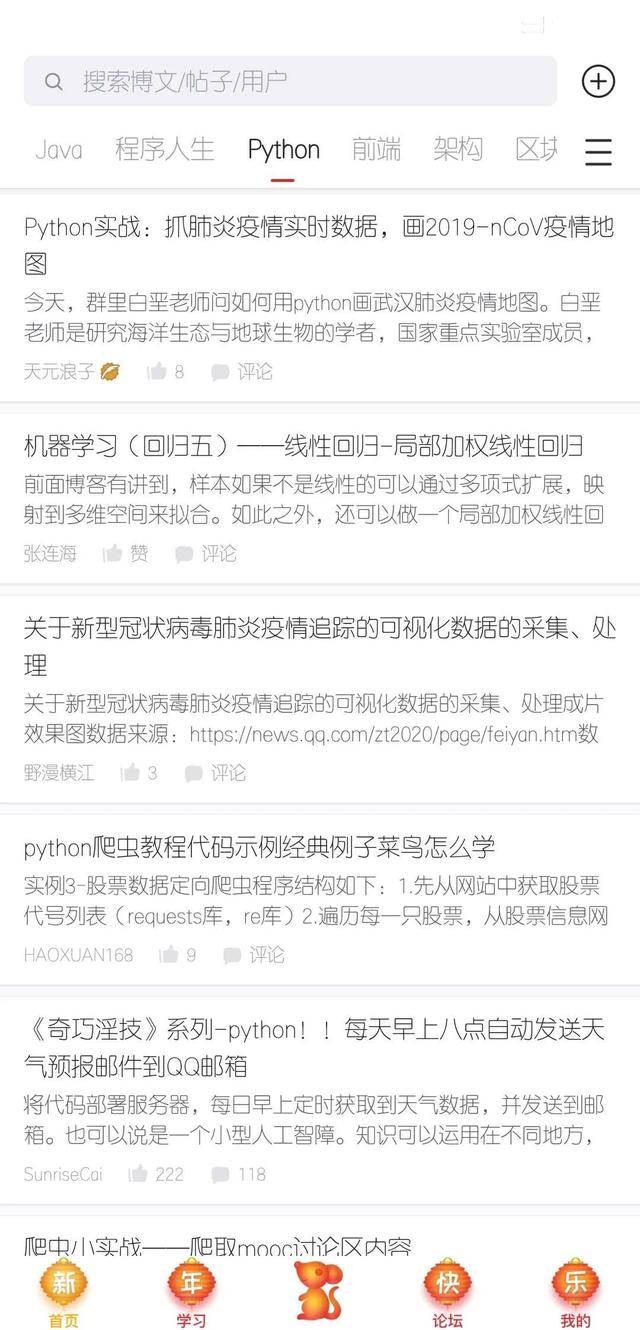Switch to the 程序人生 tab

point(165,150)
